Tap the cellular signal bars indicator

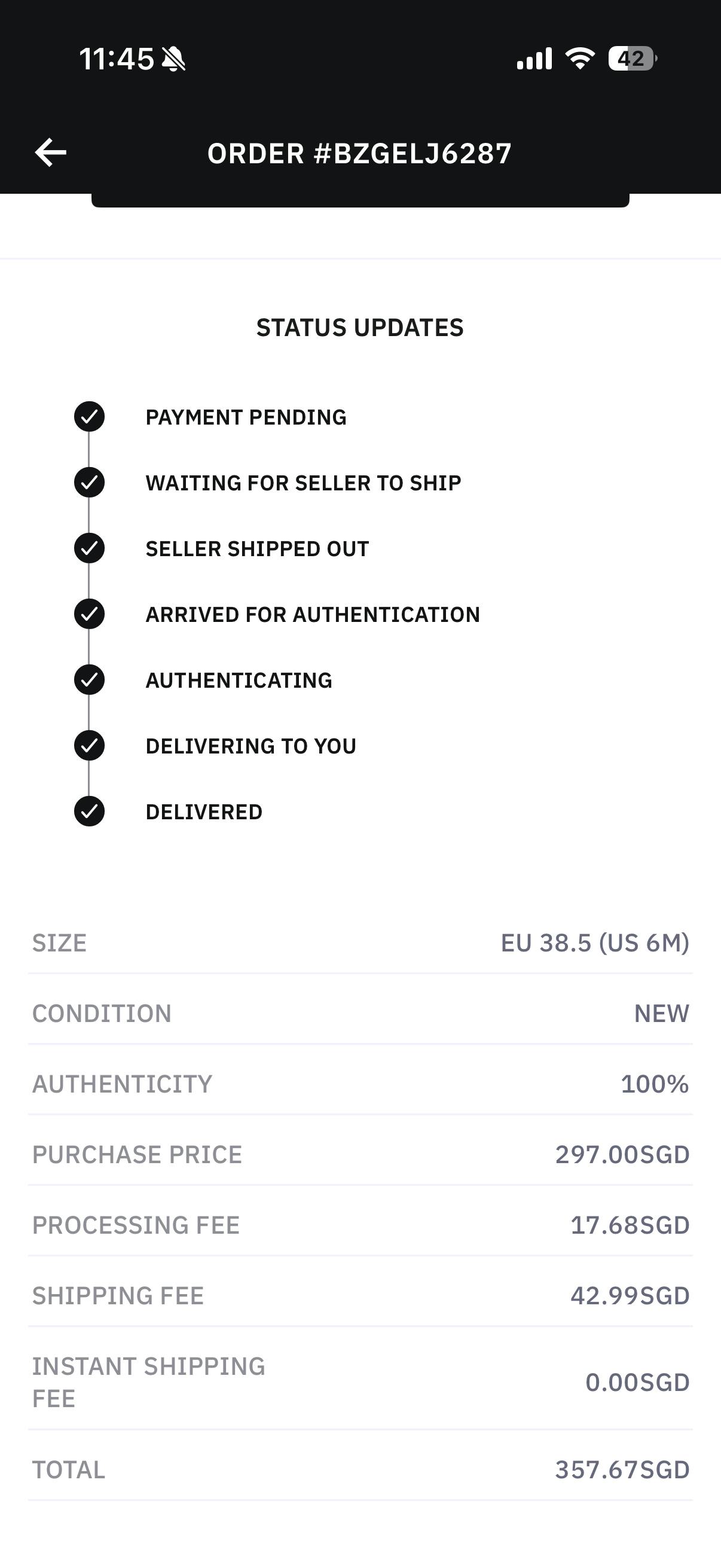pyautogui.click(x=534, y=59)
